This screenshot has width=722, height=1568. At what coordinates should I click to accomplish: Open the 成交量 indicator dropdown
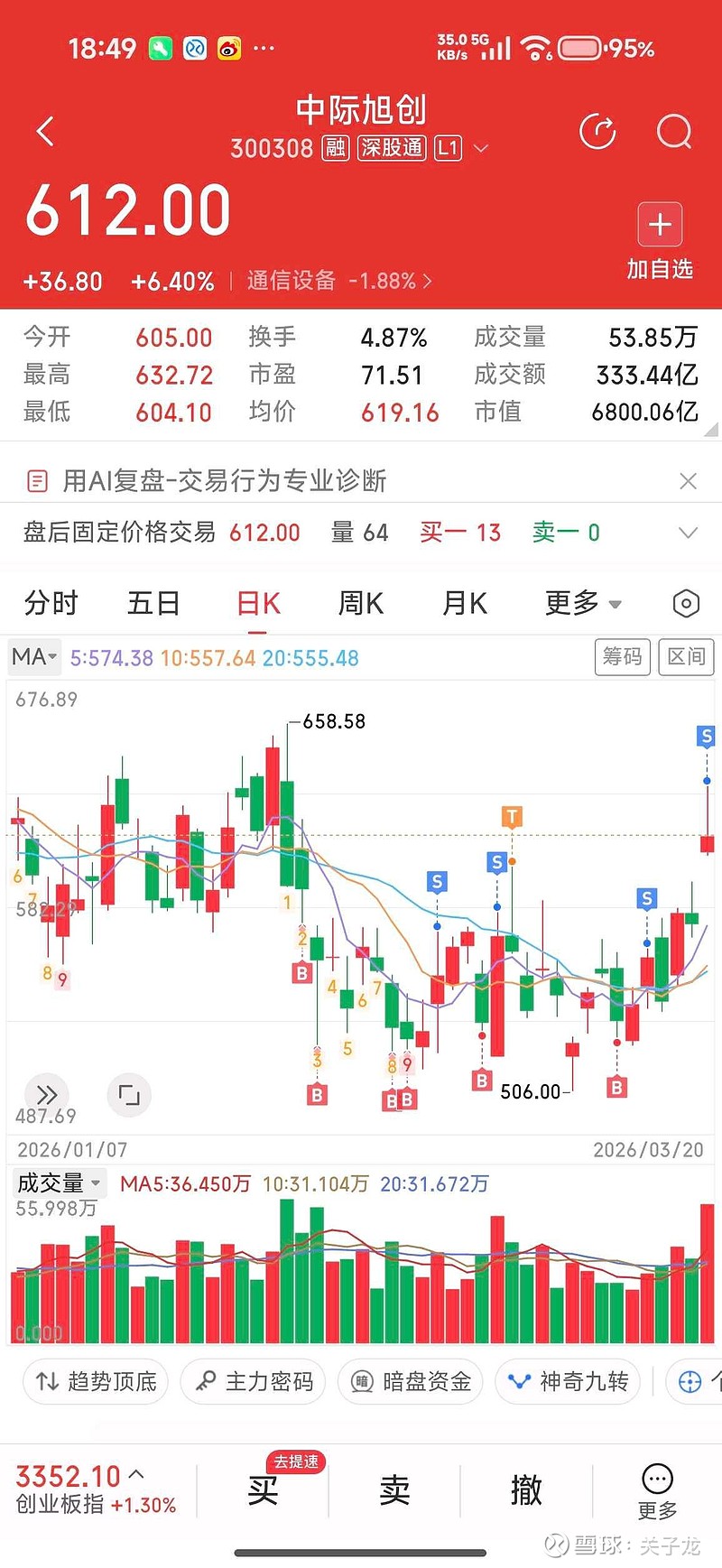click(58, 1183)
